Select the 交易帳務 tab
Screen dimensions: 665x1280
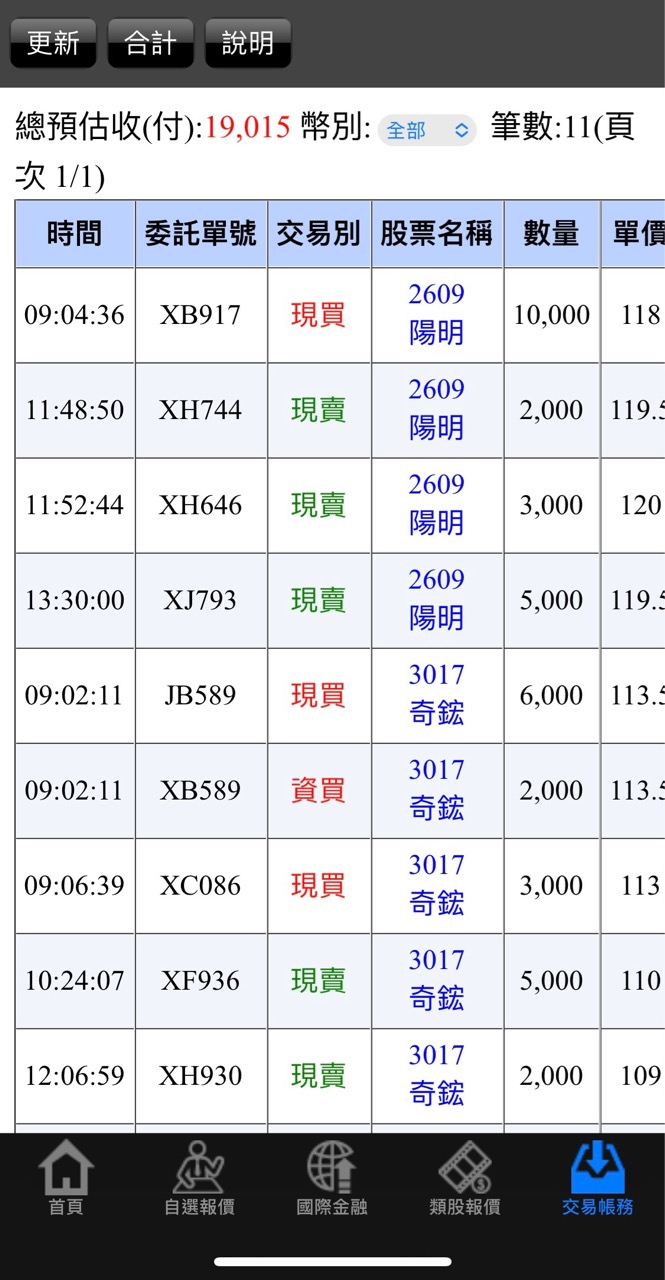pyautogui.click(x=597, y=1180)
